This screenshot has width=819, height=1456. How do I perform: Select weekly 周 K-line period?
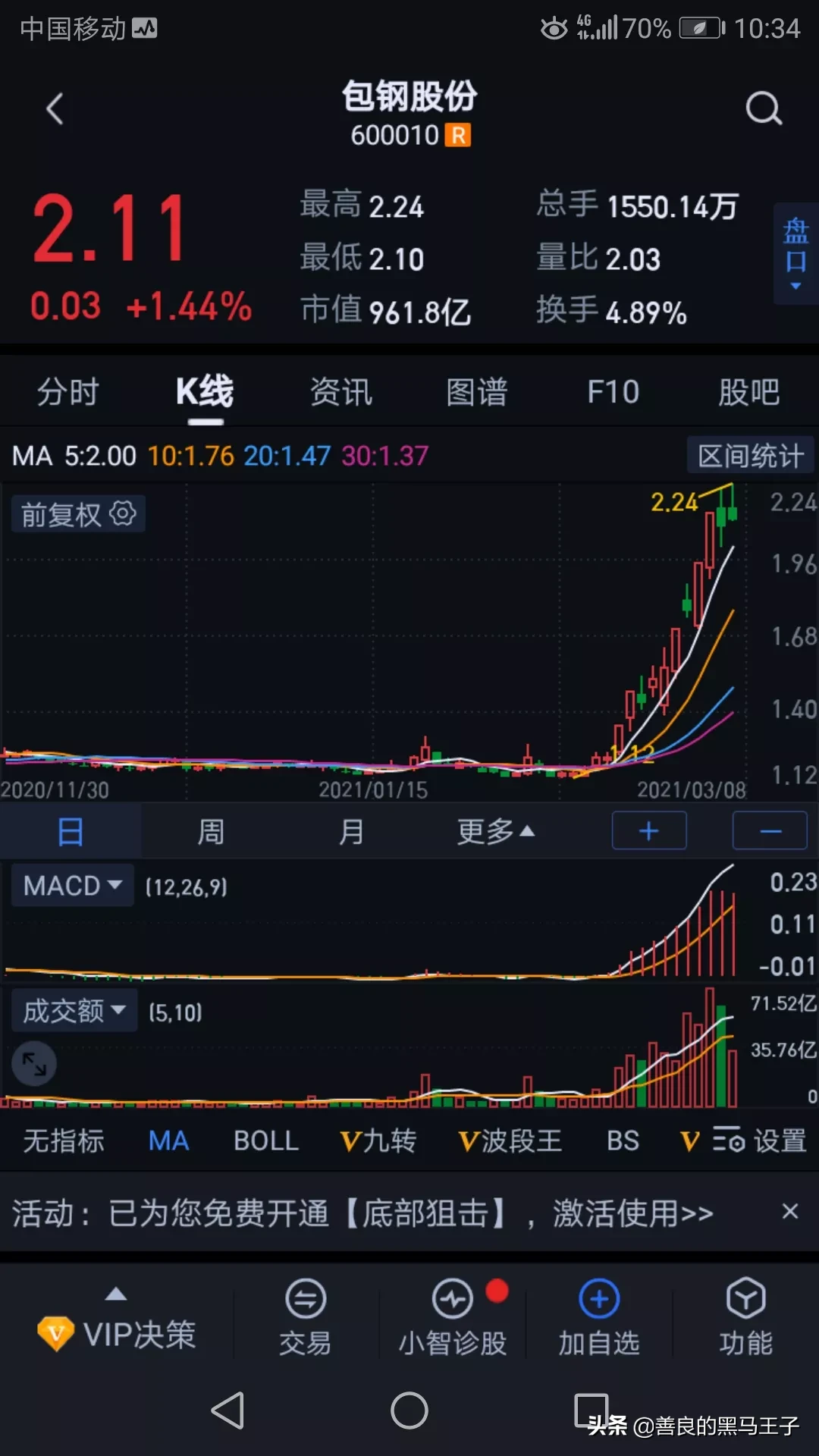point(211,832)
